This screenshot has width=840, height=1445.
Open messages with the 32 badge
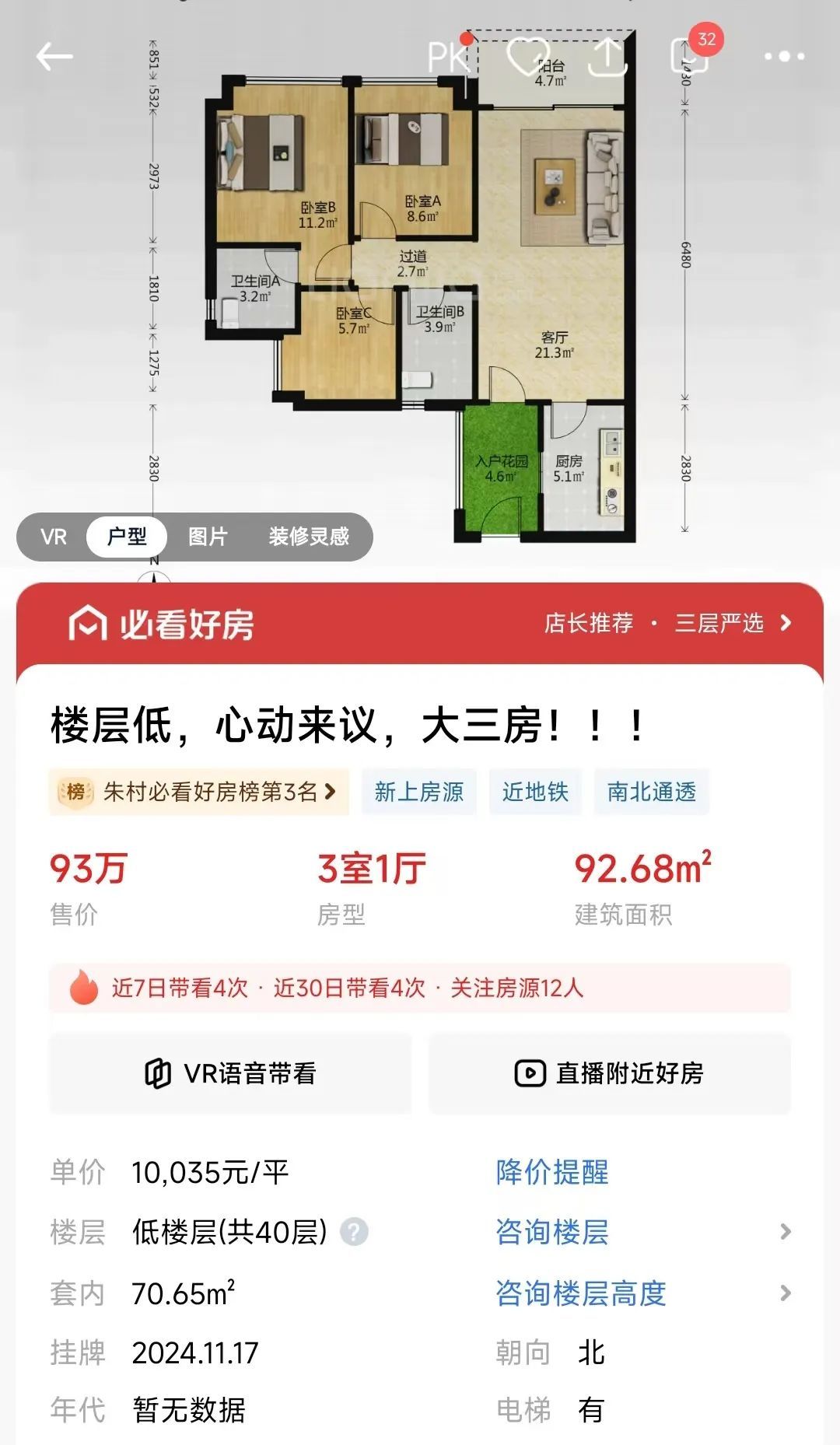tap(690, 54)
